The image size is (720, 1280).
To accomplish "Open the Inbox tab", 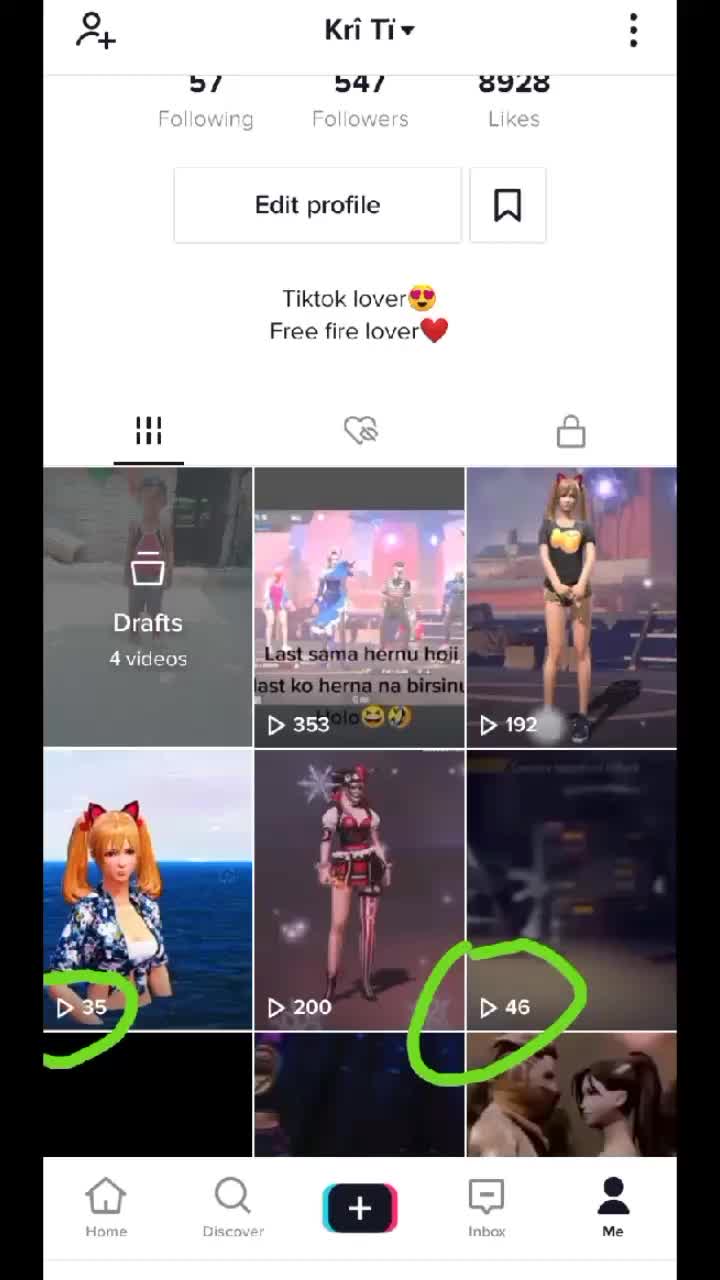I will (487, 1206).
